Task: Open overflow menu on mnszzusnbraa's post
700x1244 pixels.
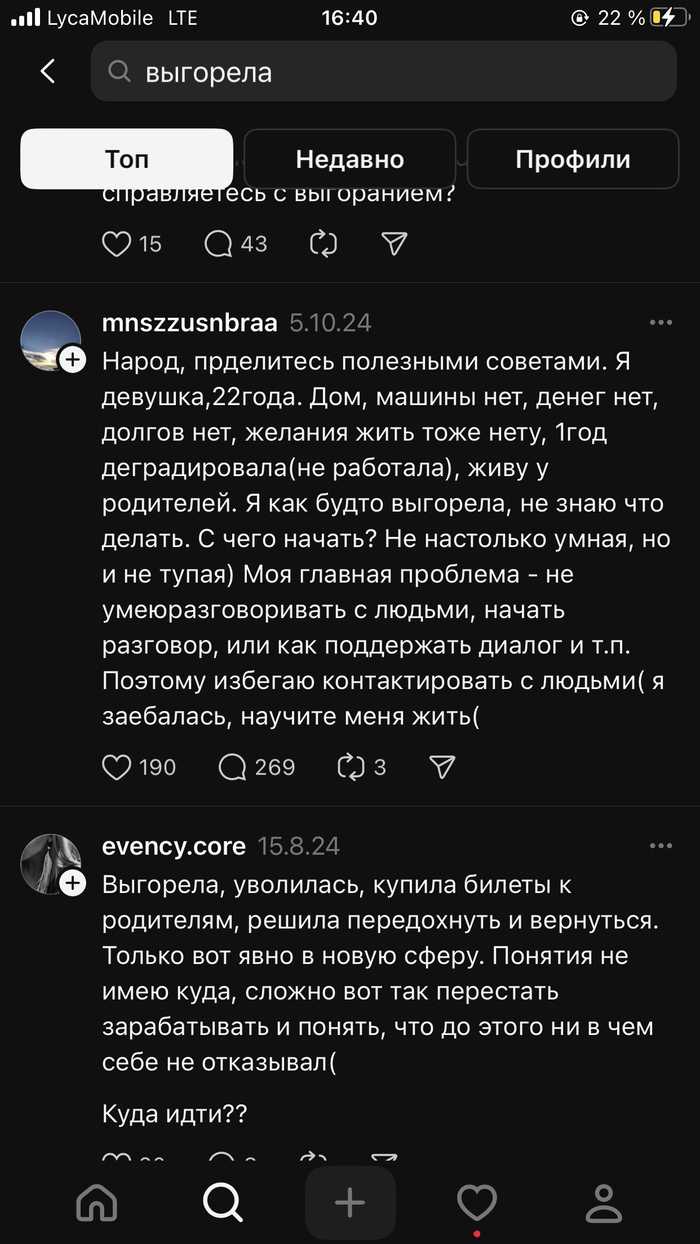Action: pos(661,323)
